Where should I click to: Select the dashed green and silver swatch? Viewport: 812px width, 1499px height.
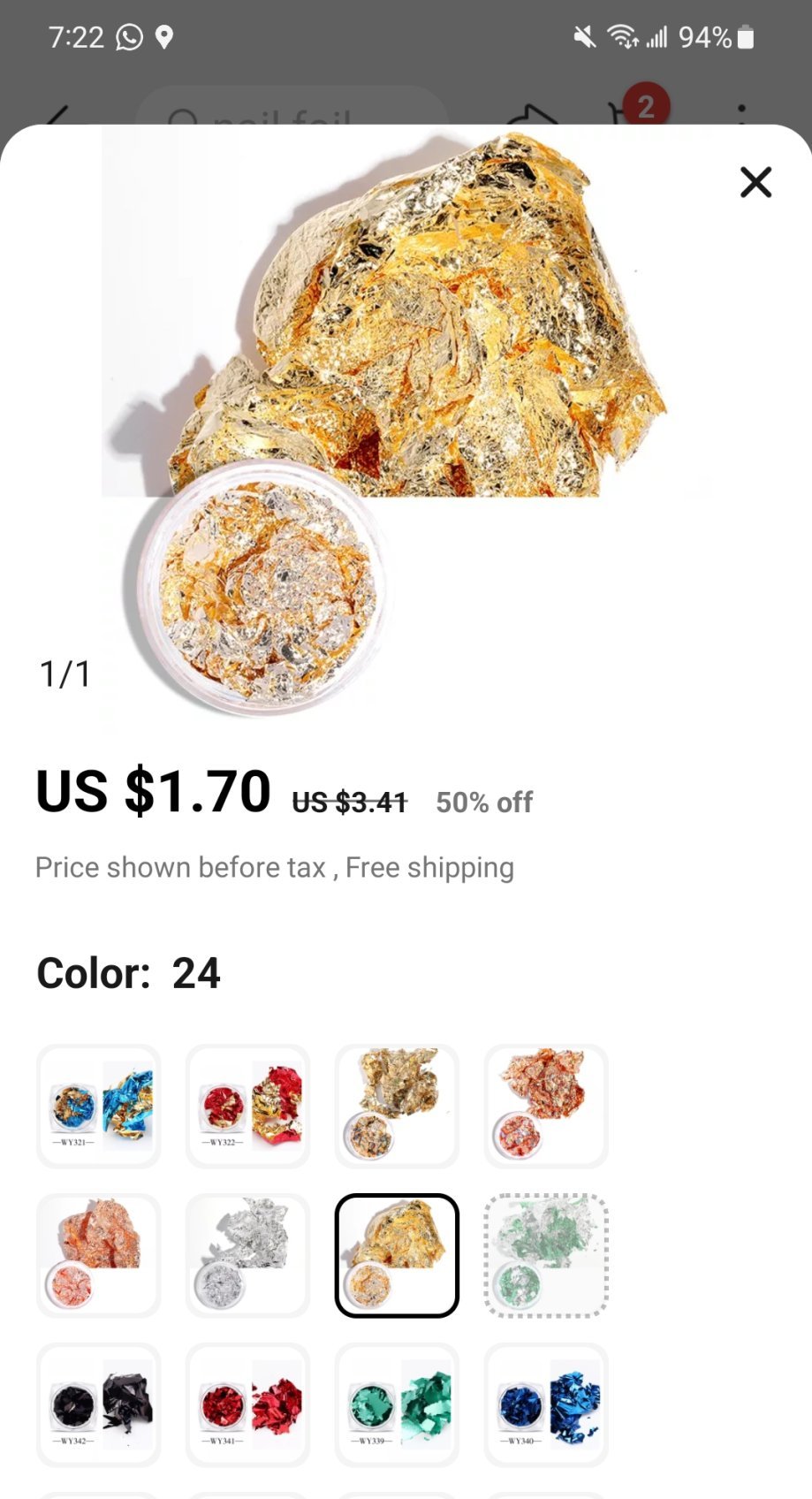pyautogui.click(x=546, y=1255)
